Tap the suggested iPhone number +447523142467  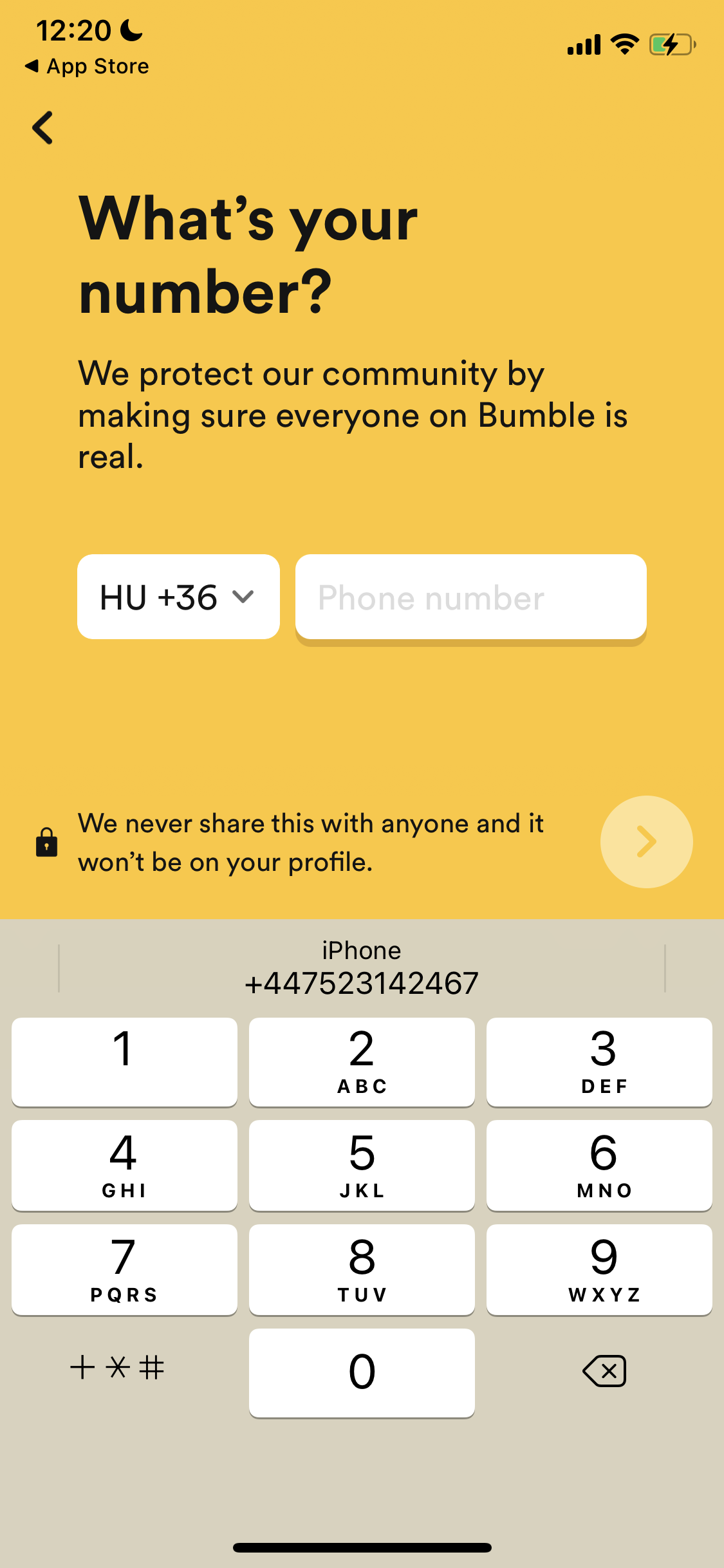pyautogui.click(x=362, y=982)
